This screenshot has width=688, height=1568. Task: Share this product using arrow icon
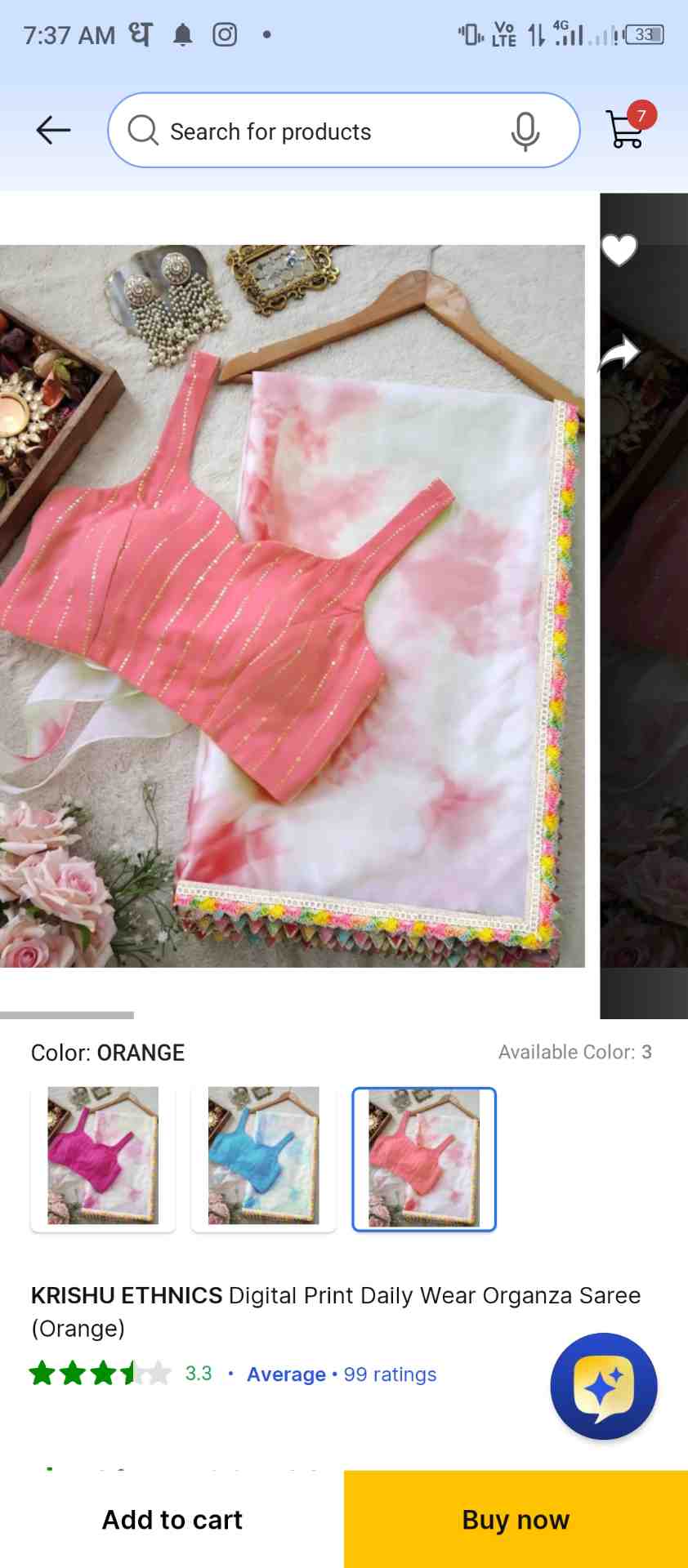(x=619, y=354)
